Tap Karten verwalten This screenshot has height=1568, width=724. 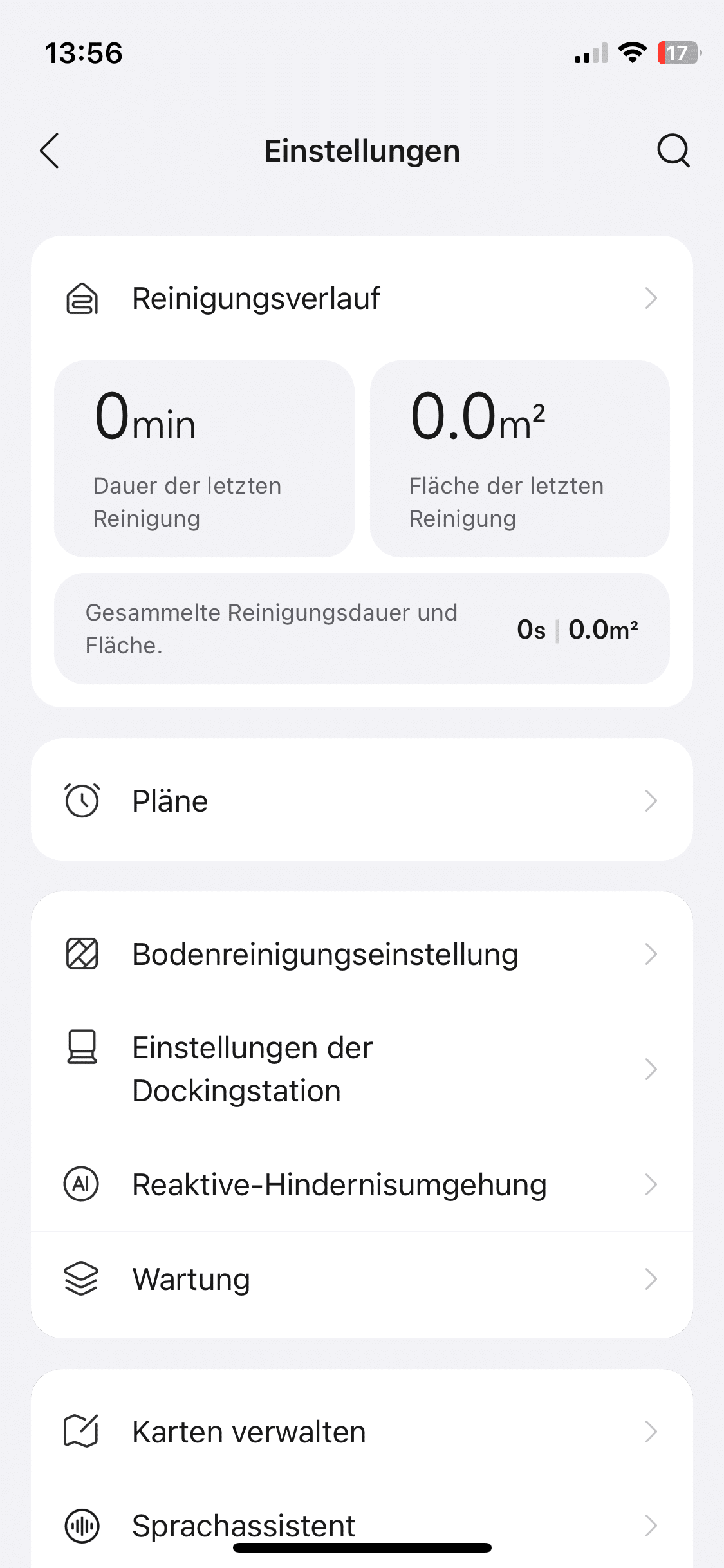tap(362, 1432)
